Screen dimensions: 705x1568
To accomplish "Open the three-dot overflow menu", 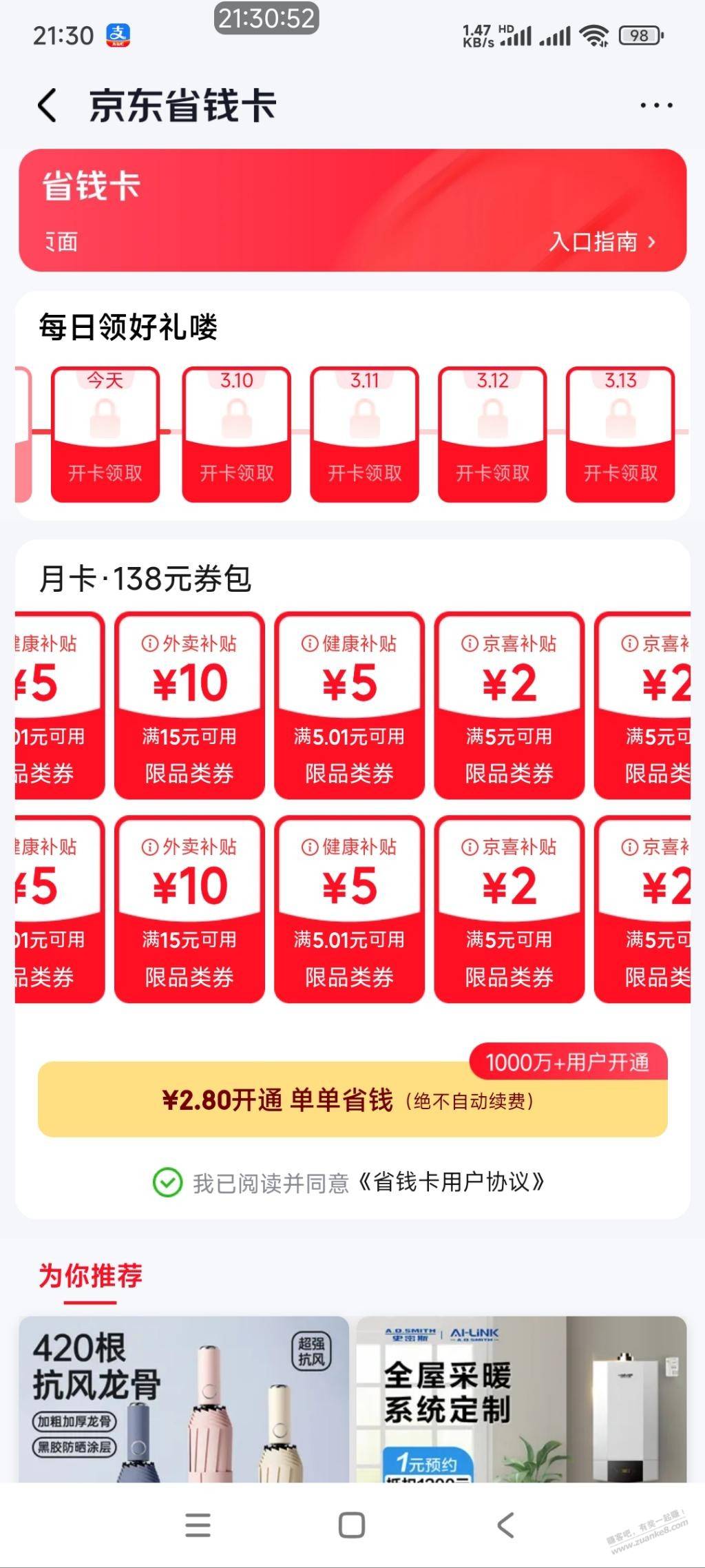I will 655,105.
